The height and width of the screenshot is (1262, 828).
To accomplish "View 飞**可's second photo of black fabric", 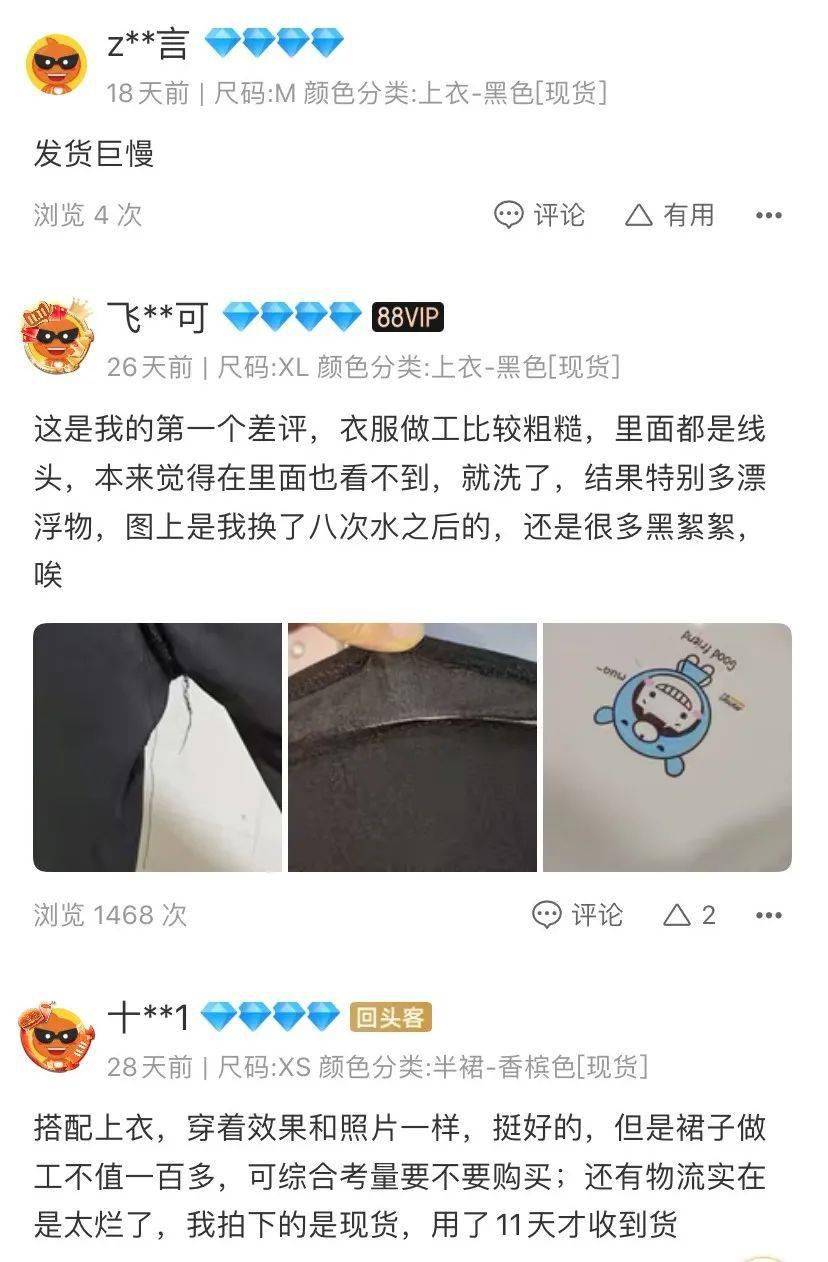I will 412,747.
